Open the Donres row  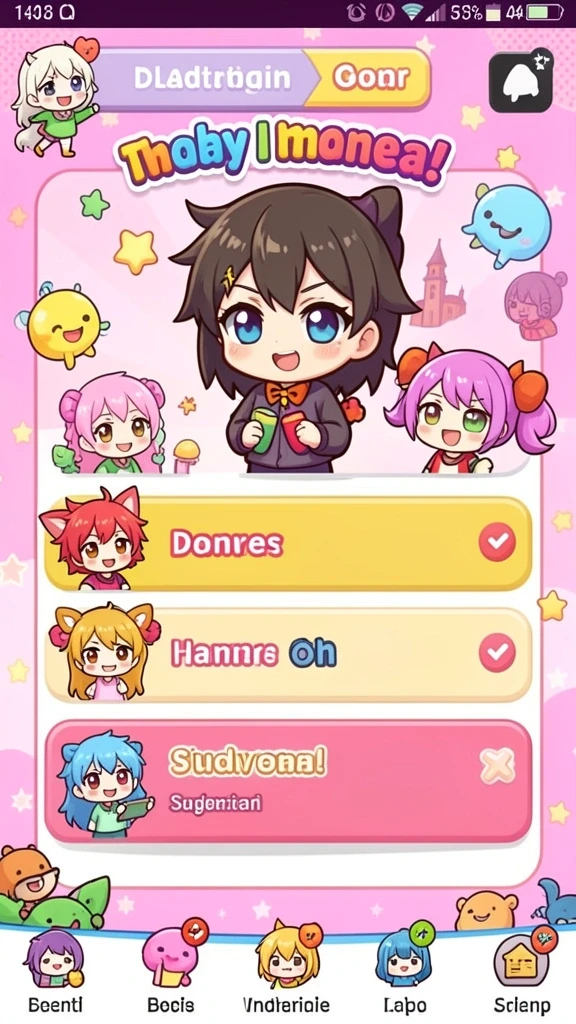pyautogui.click(x=288, y=543)
